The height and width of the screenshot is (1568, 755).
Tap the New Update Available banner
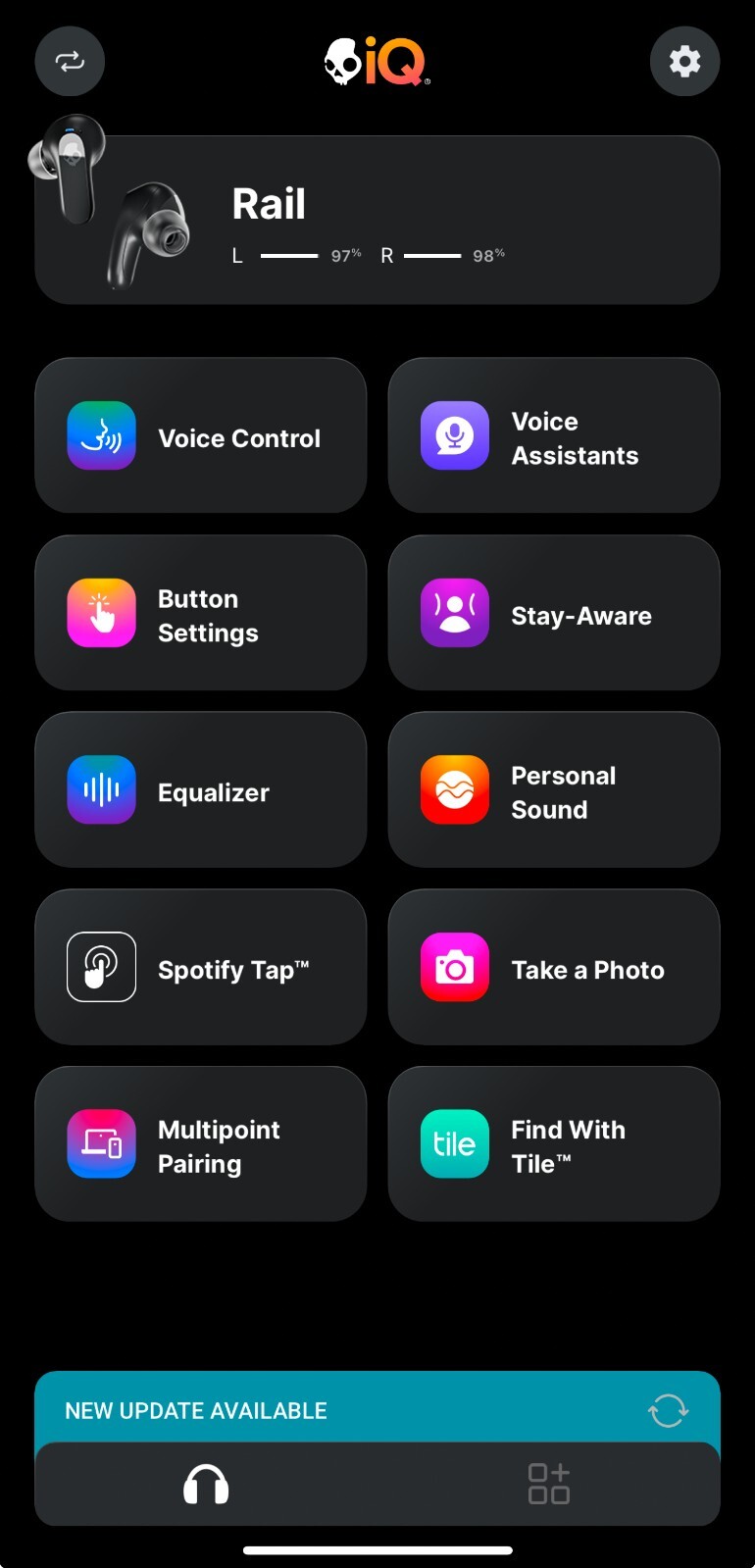coord(377,1410)
